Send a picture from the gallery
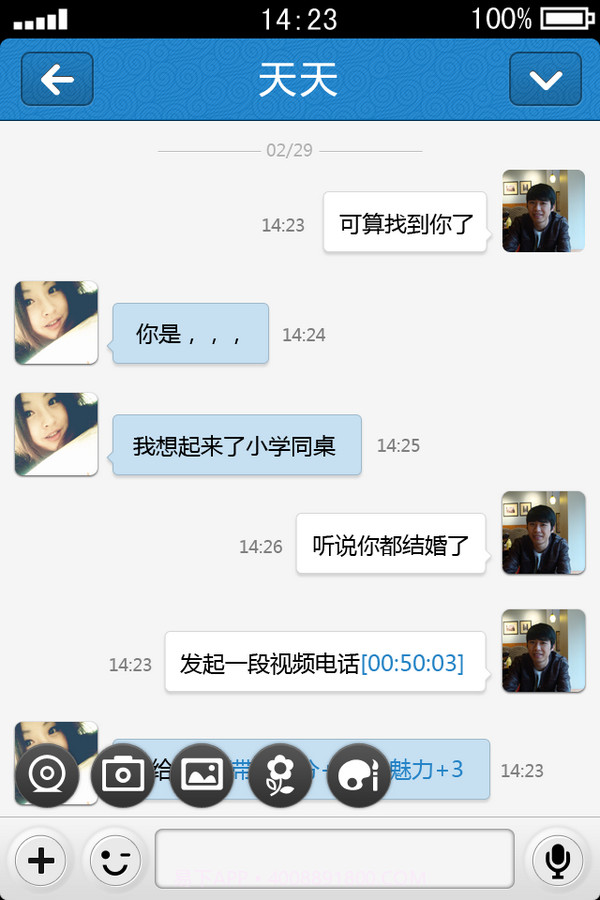 pos(201,775)
